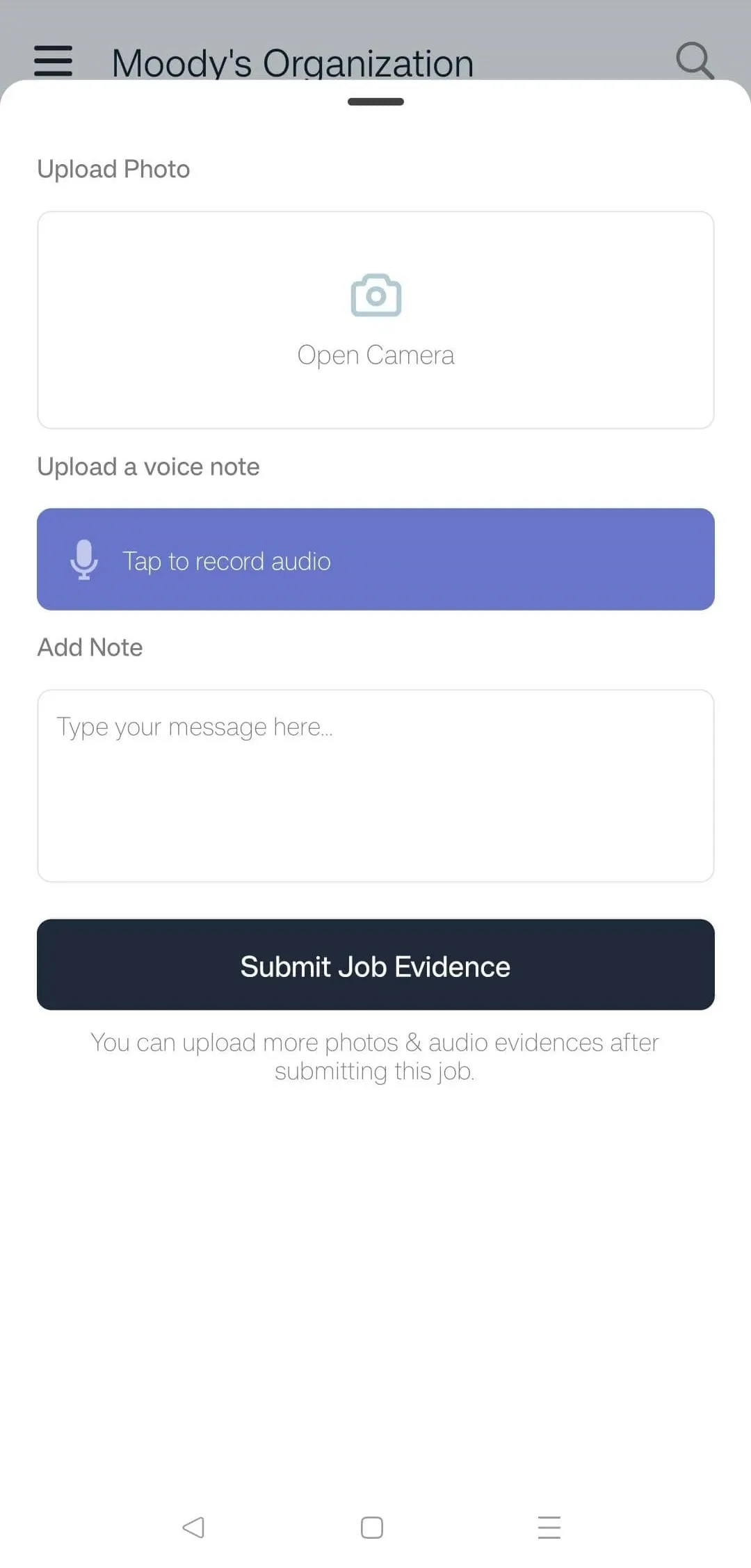Screen dimensions: 751x1568
Task: Open the hamburger drawer menu
Action: [x=54, y=60]
